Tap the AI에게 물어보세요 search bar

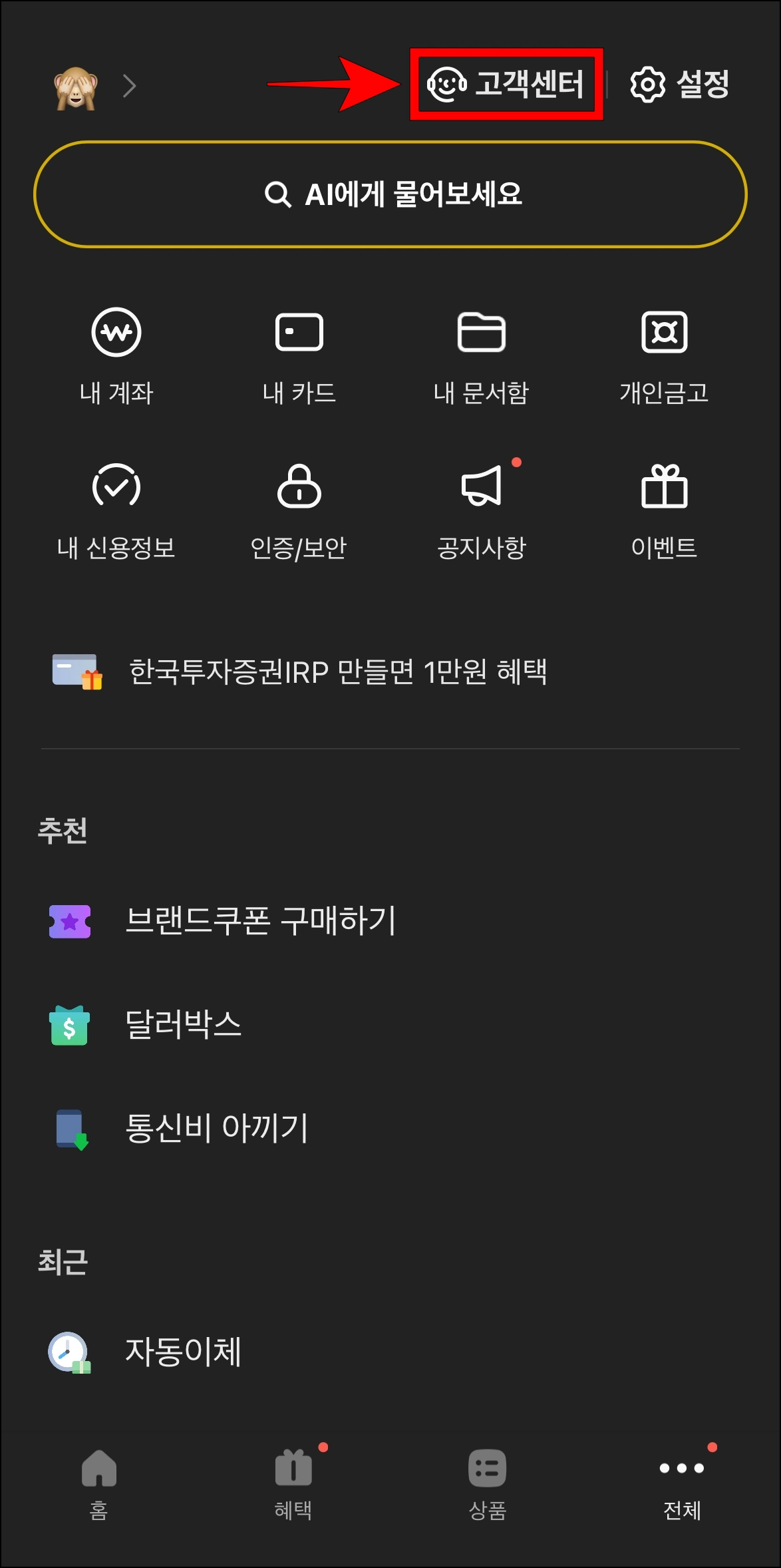pyautogui.click(x=390, y=194)
